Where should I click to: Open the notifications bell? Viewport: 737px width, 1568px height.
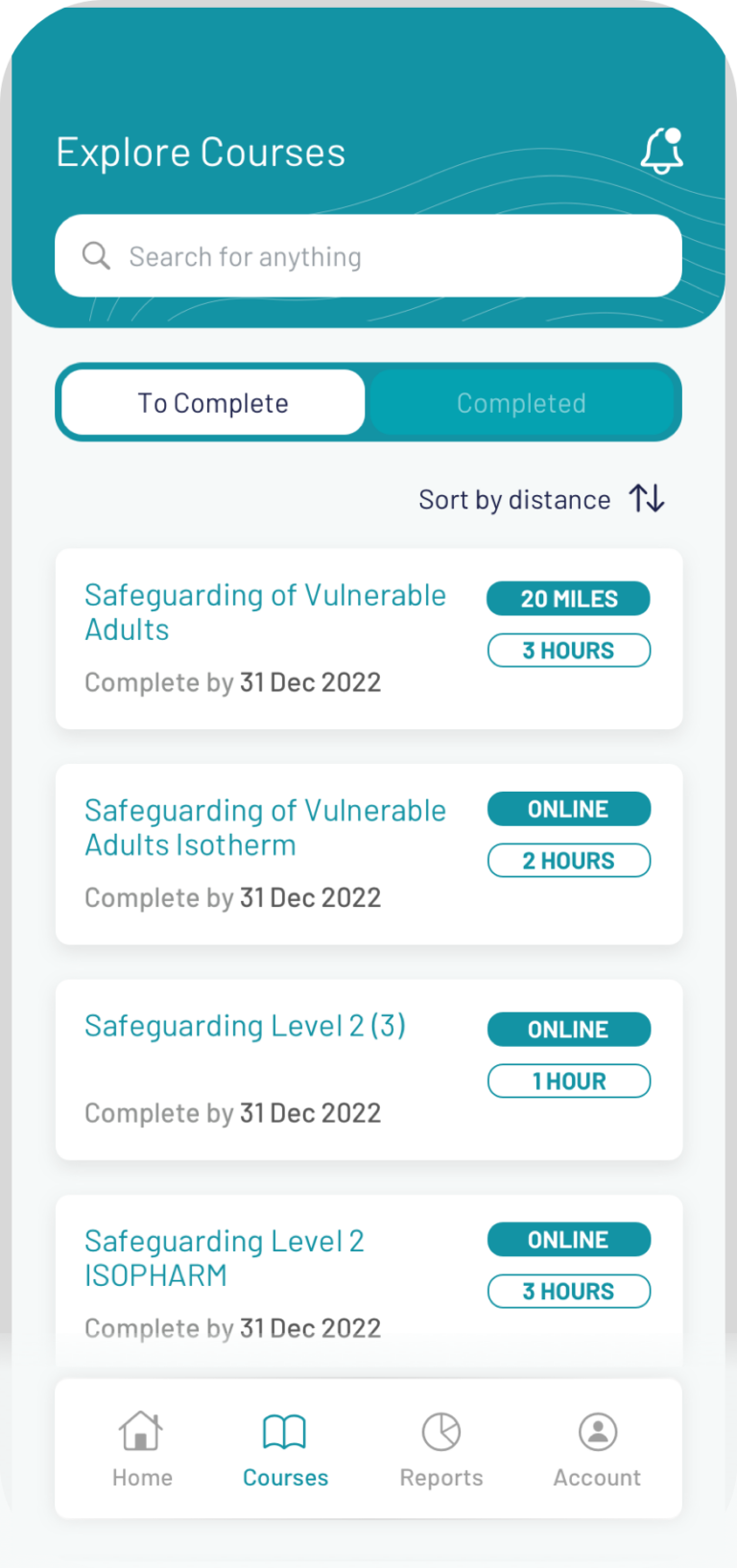pos(661,152)
